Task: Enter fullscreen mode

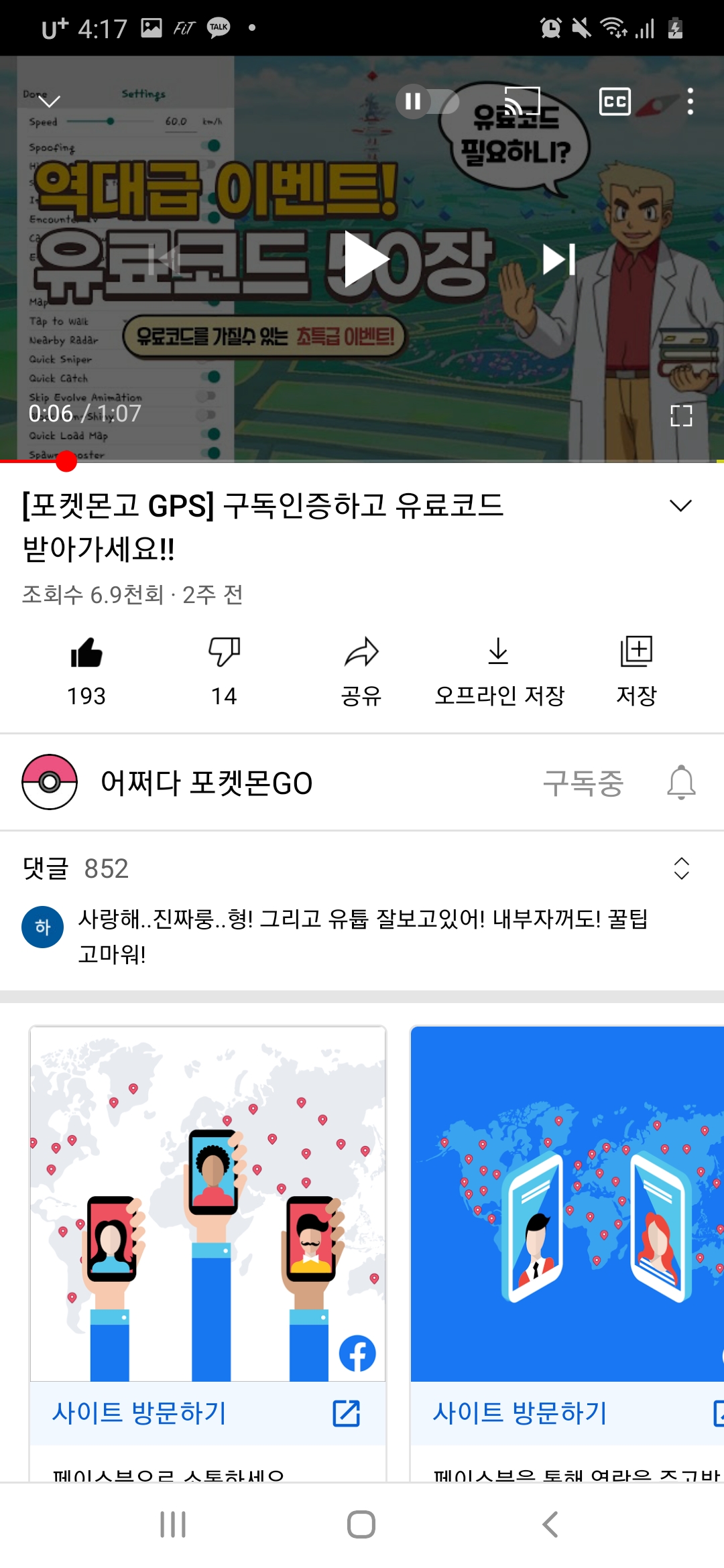Action: click(681, 415)
